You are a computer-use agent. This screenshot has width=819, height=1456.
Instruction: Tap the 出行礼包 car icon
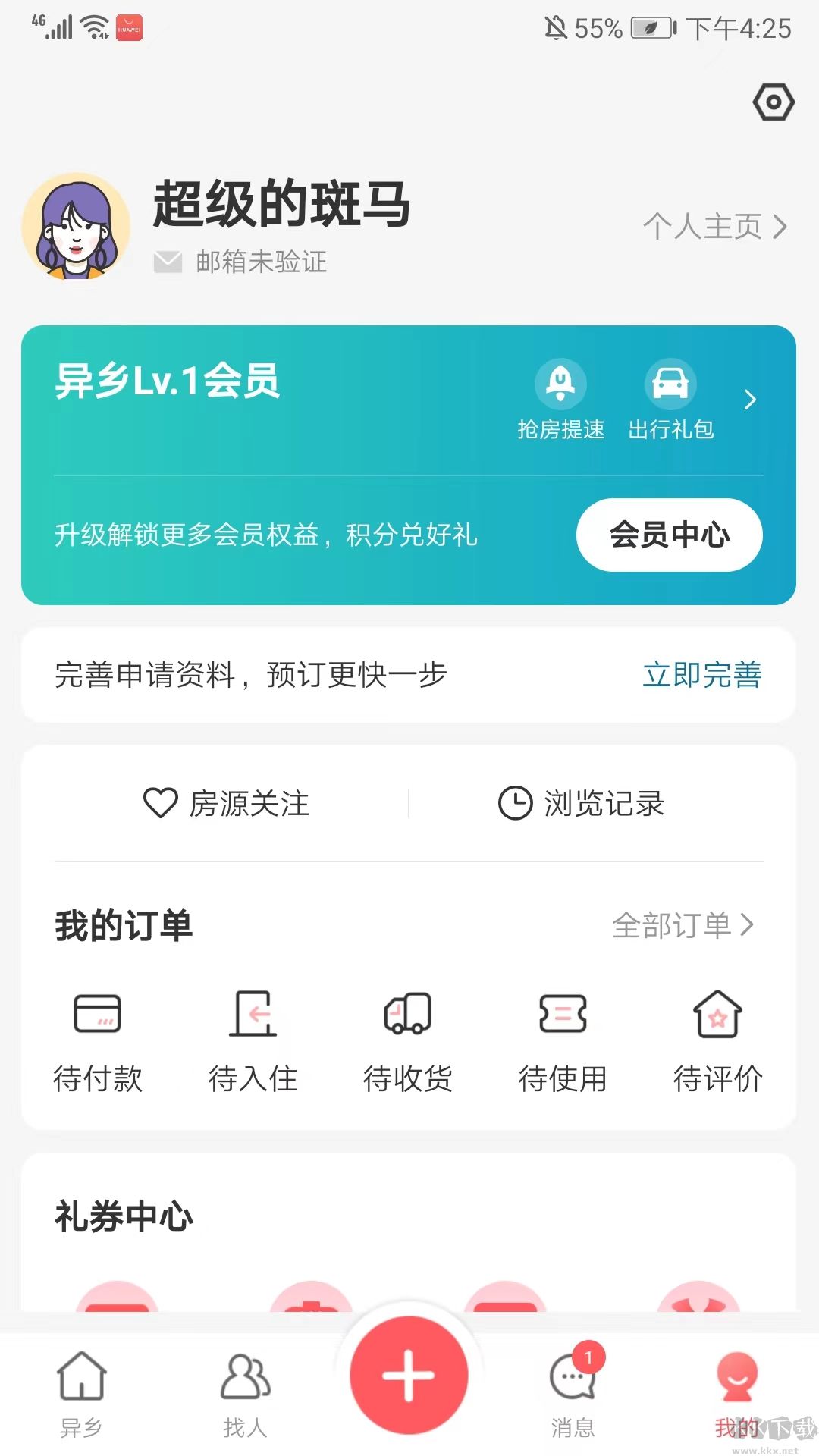click(670, 385)
